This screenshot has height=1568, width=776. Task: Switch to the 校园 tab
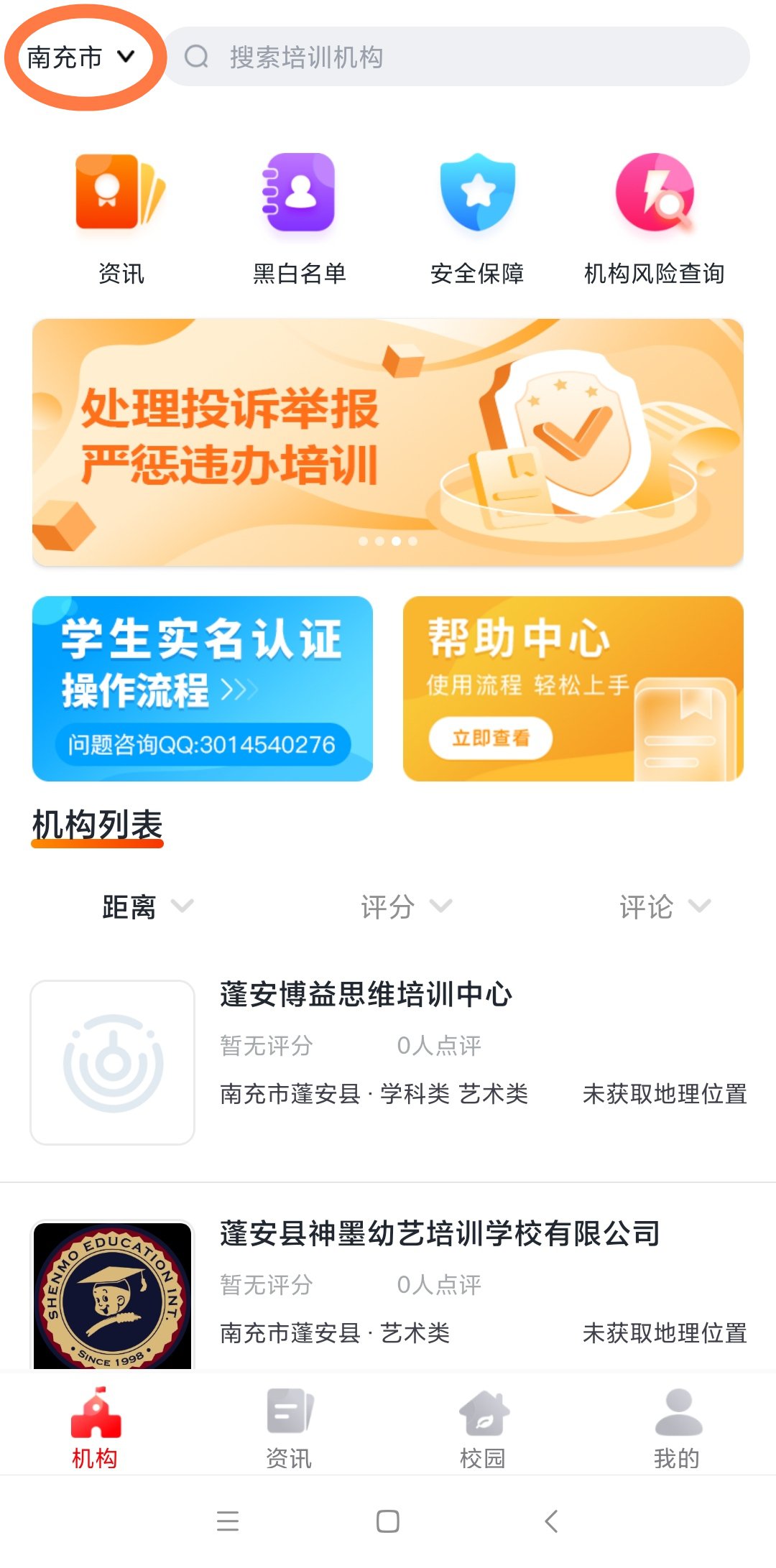coord(483,1428)
